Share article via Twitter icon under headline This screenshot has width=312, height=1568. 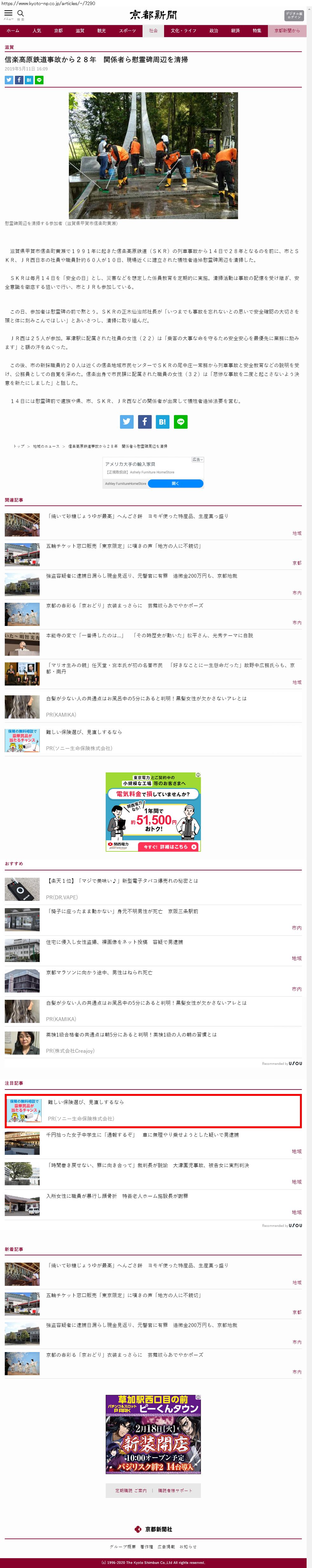click(x=9, y=80)
